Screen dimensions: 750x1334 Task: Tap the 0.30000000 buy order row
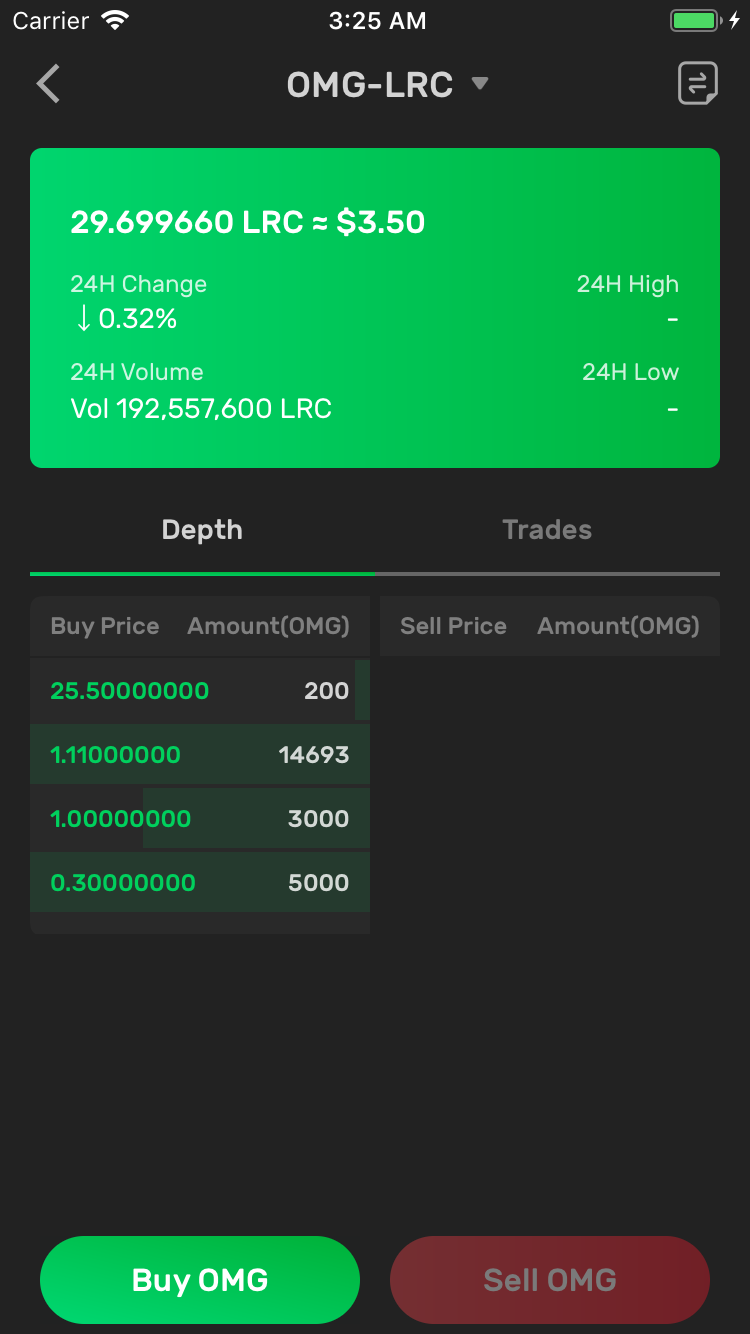200,882
